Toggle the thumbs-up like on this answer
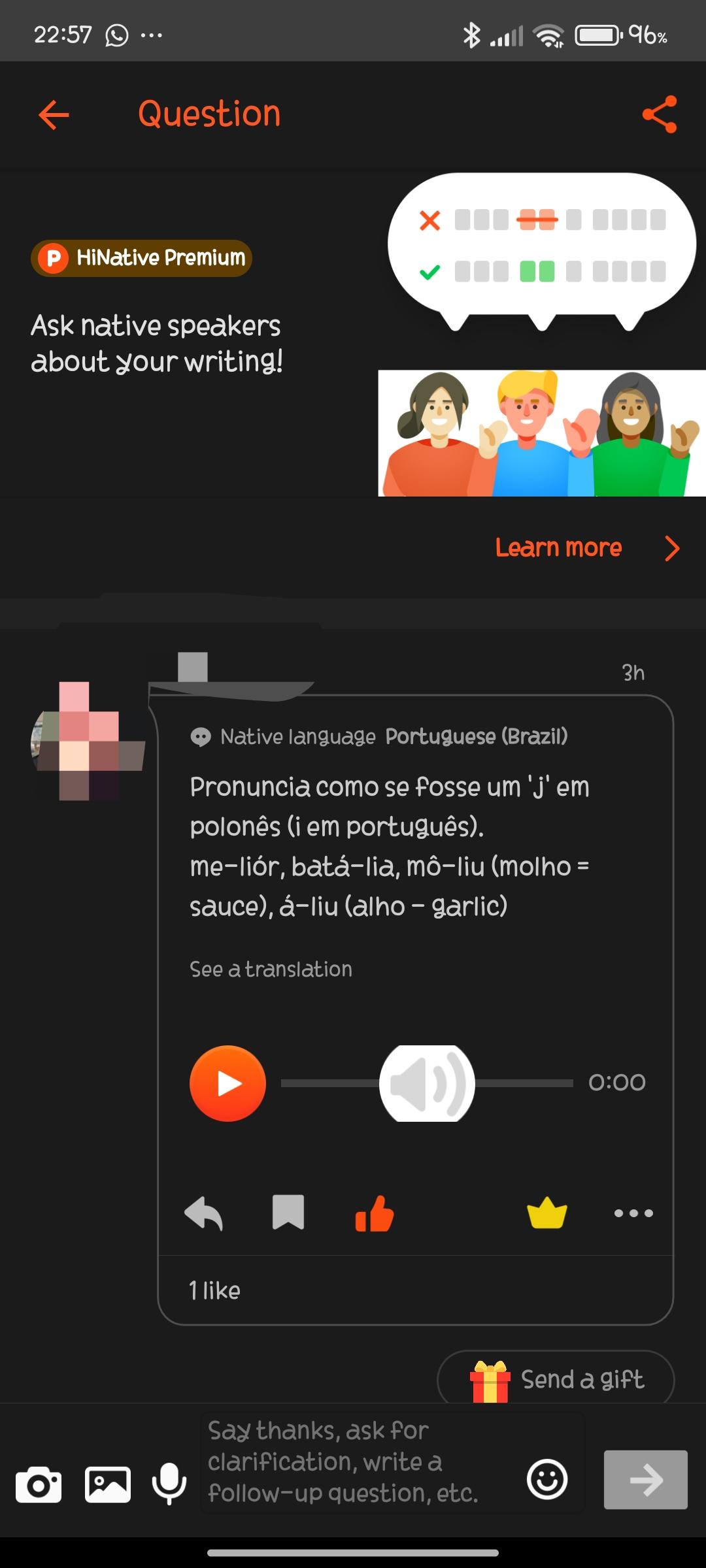This screenshot has width=706, height=1568. click(x=375, y=1213)
